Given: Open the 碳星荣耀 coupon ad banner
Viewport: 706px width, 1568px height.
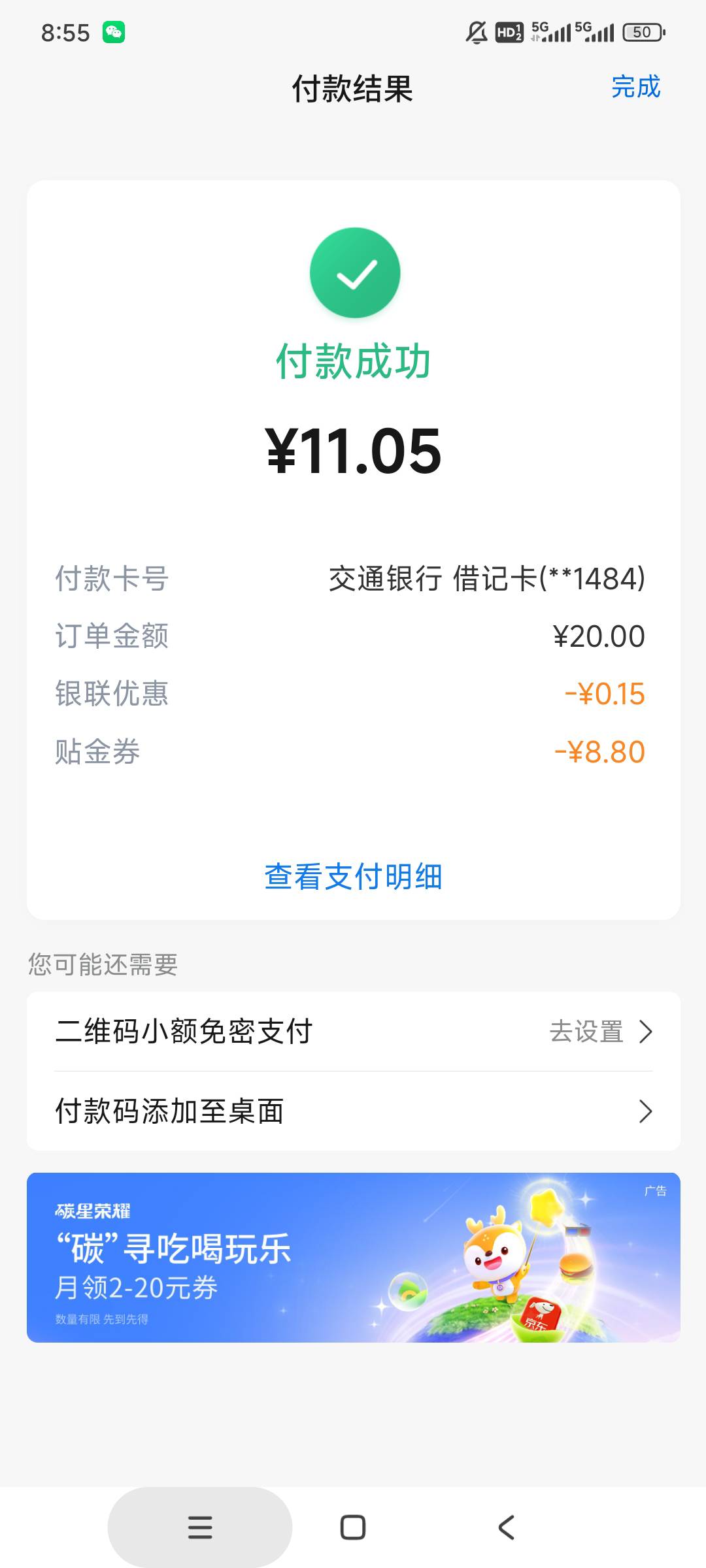Looking at the screenshot, I should pos(353,1258).
